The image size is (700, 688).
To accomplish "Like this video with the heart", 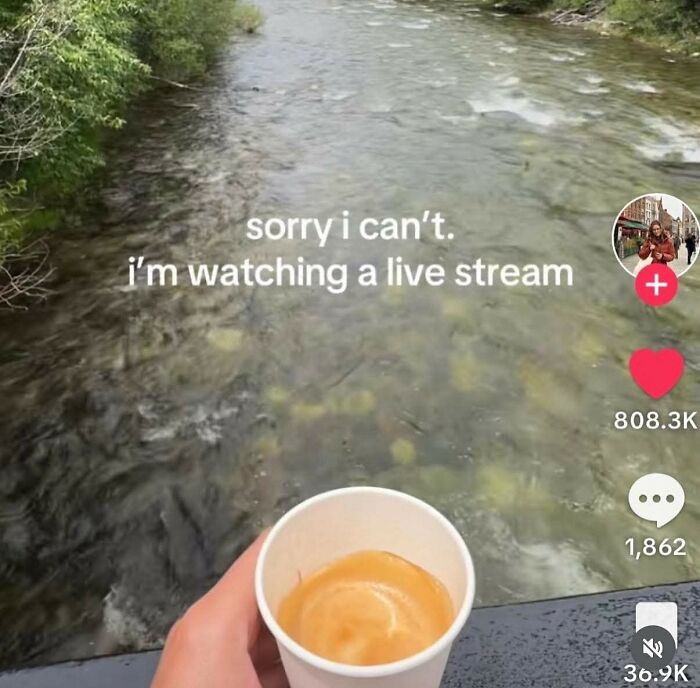I will pyautogui.click(x=656, y=373).
